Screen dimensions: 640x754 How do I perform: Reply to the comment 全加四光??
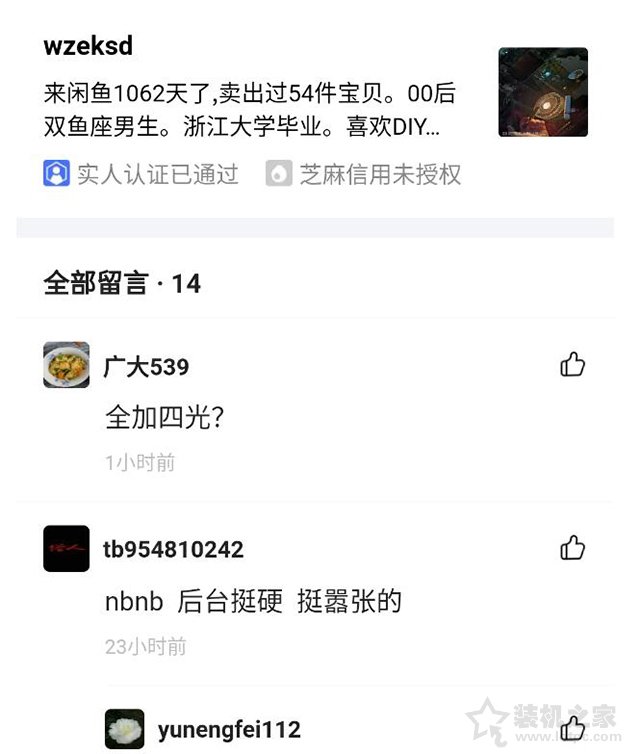pos(164,416)
